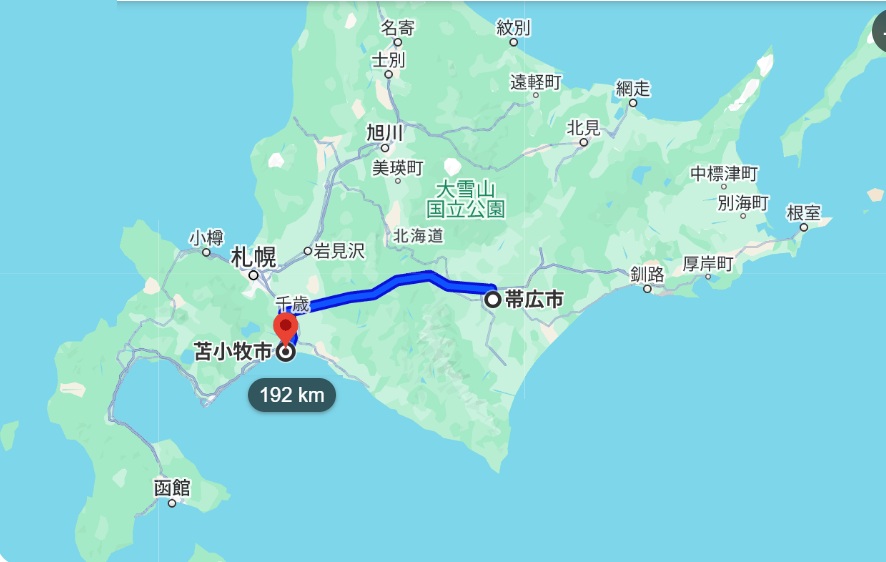Select the 函館 place label
The image size is (886, 562).
tap(172, 489)
